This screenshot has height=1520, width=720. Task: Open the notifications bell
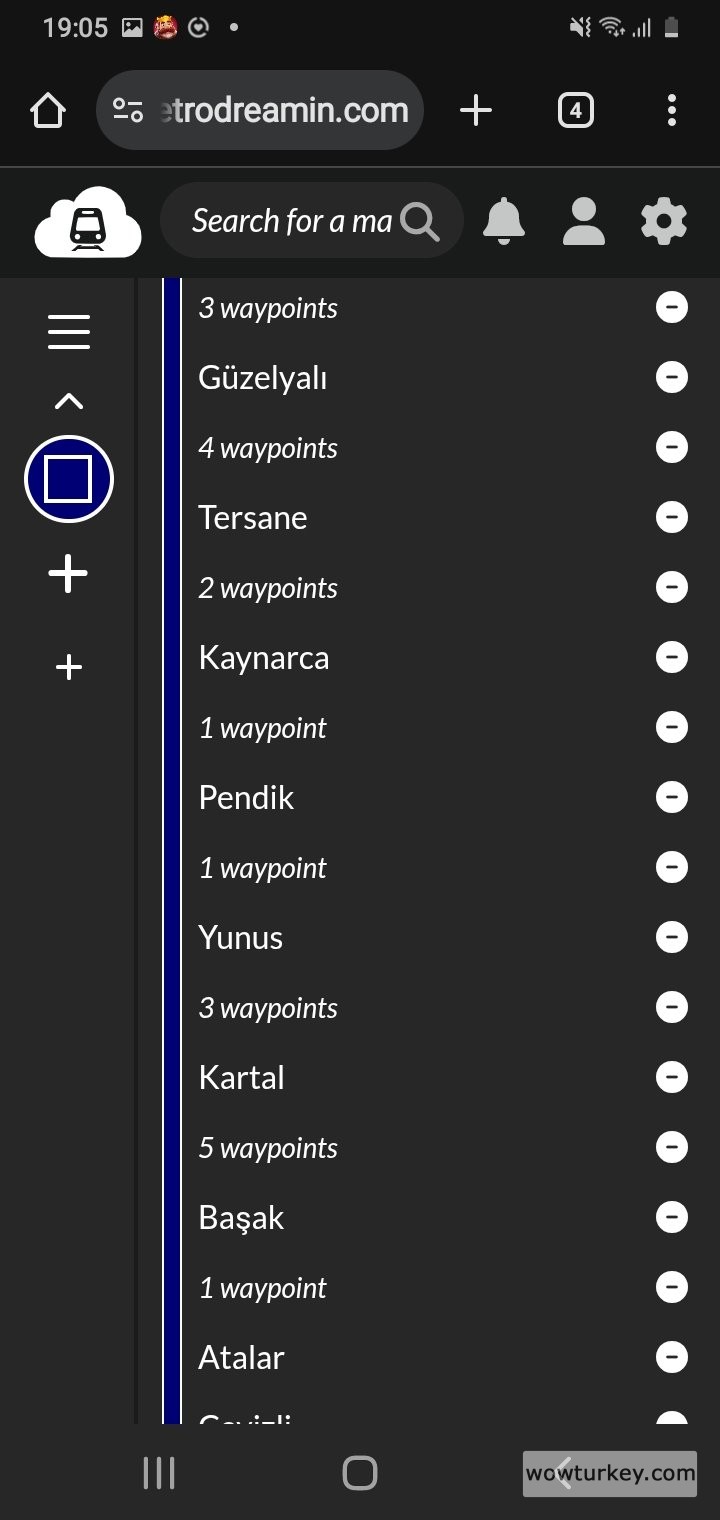click(504, 221)
